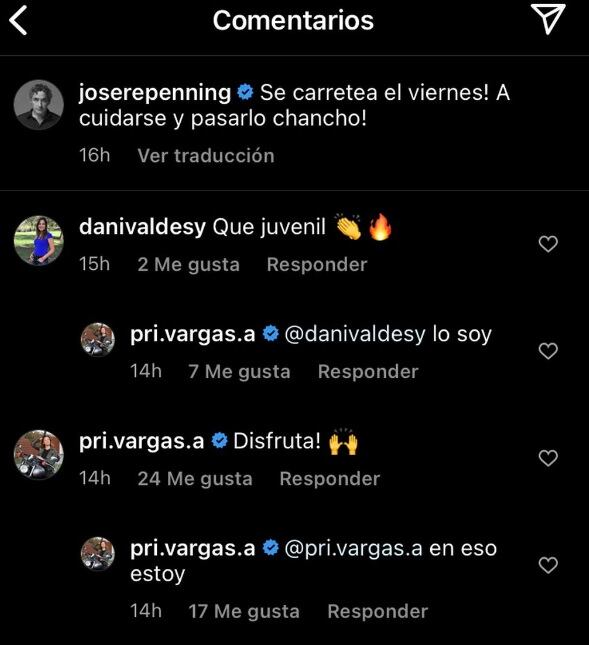
Task: Like pri.vargas.a's "Disfruta!" comment
Action: coord(548,458)
